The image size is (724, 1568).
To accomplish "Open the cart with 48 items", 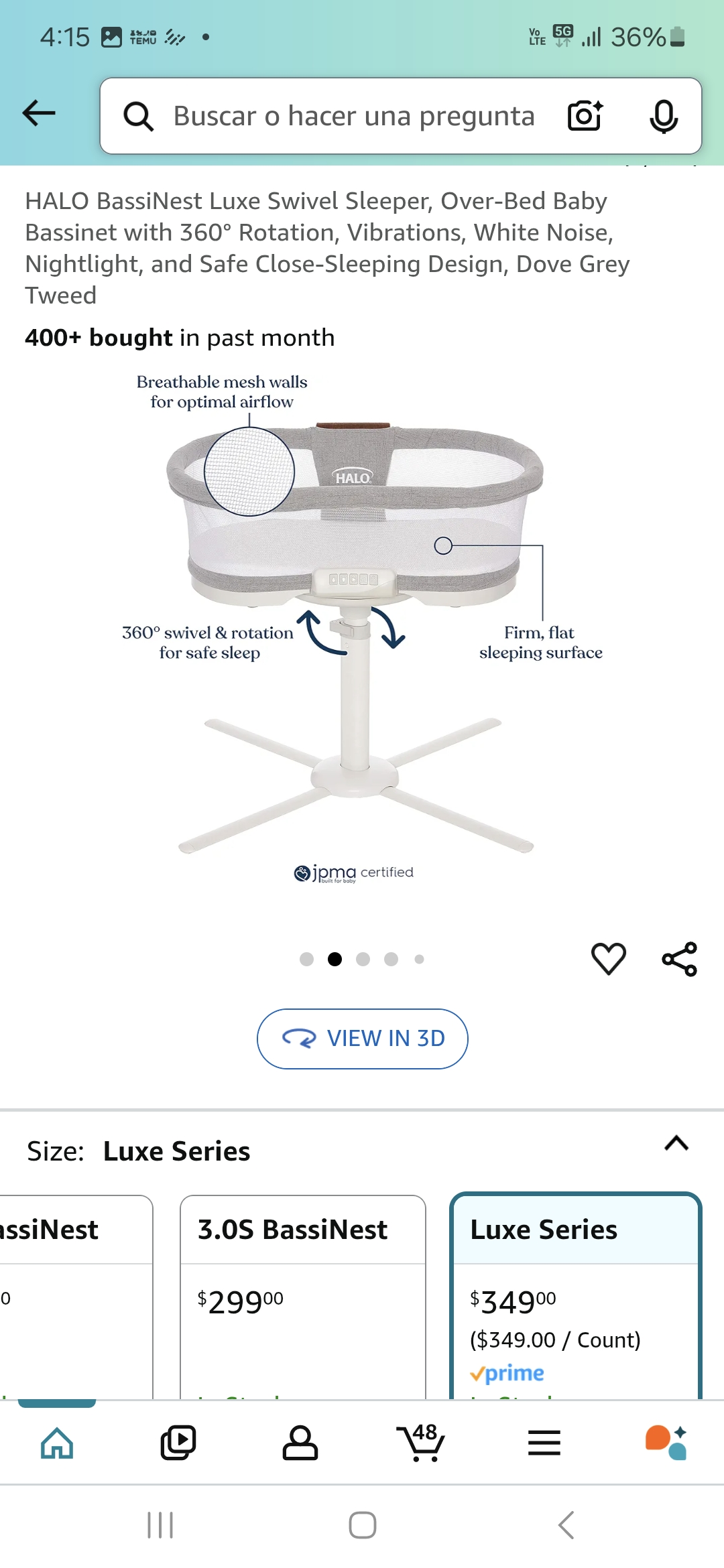I will point(421,1442).
